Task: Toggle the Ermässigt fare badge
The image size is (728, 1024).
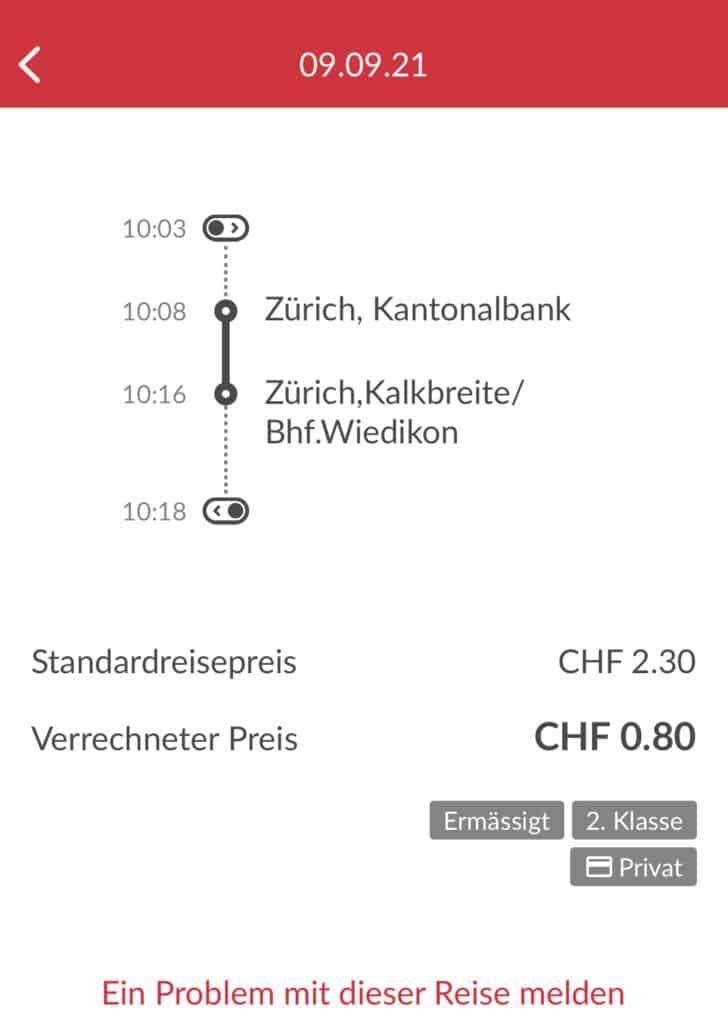Action: click(x=496, y=820)
